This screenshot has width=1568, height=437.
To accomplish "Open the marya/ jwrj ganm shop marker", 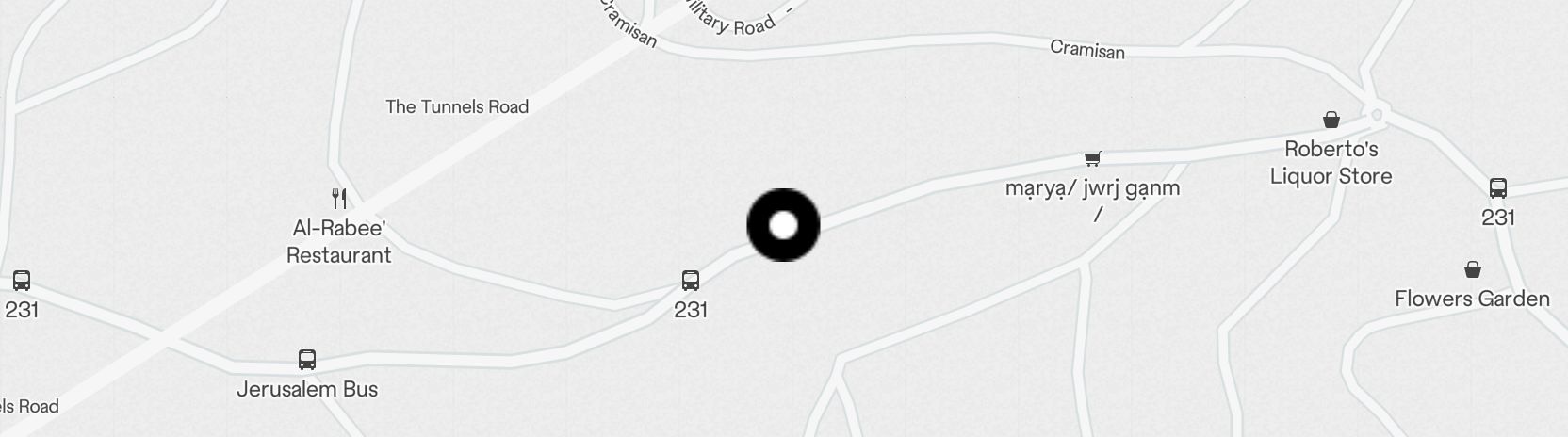I will (x=1092, y=159).
